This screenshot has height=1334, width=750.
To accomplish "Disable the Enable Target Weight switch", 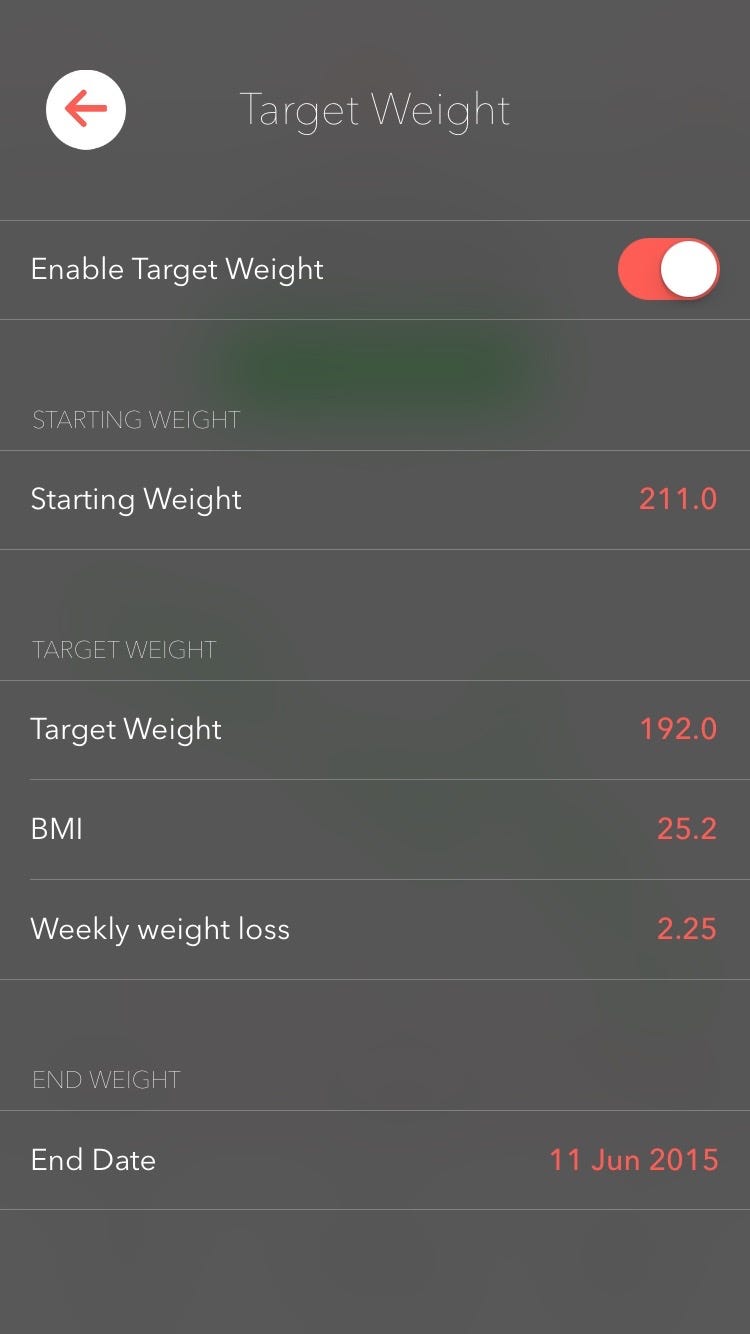I will [x=668, y=270].
